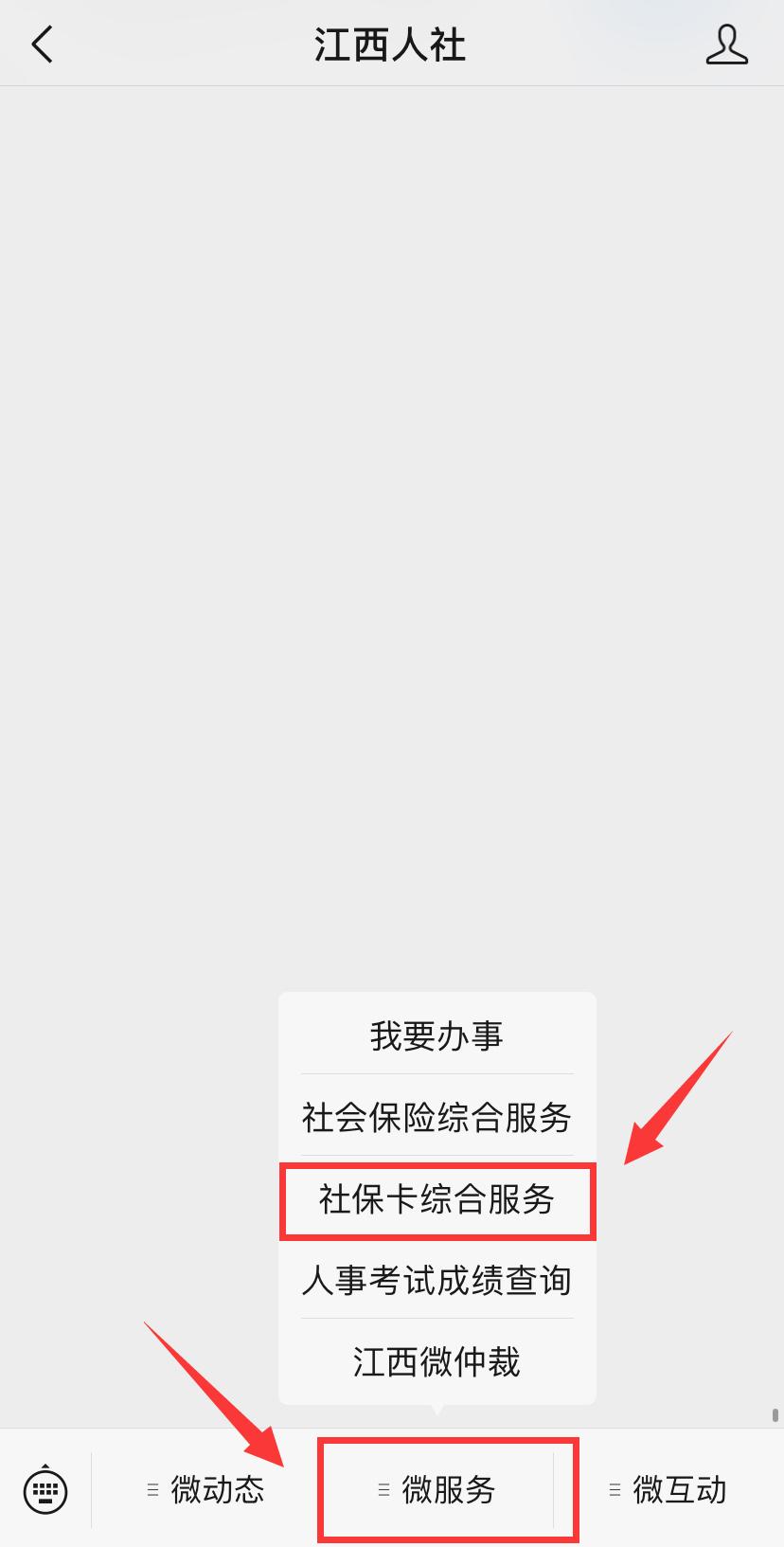Open 社会保险综合服务
784x1547 pixels.
(437, 1117)
